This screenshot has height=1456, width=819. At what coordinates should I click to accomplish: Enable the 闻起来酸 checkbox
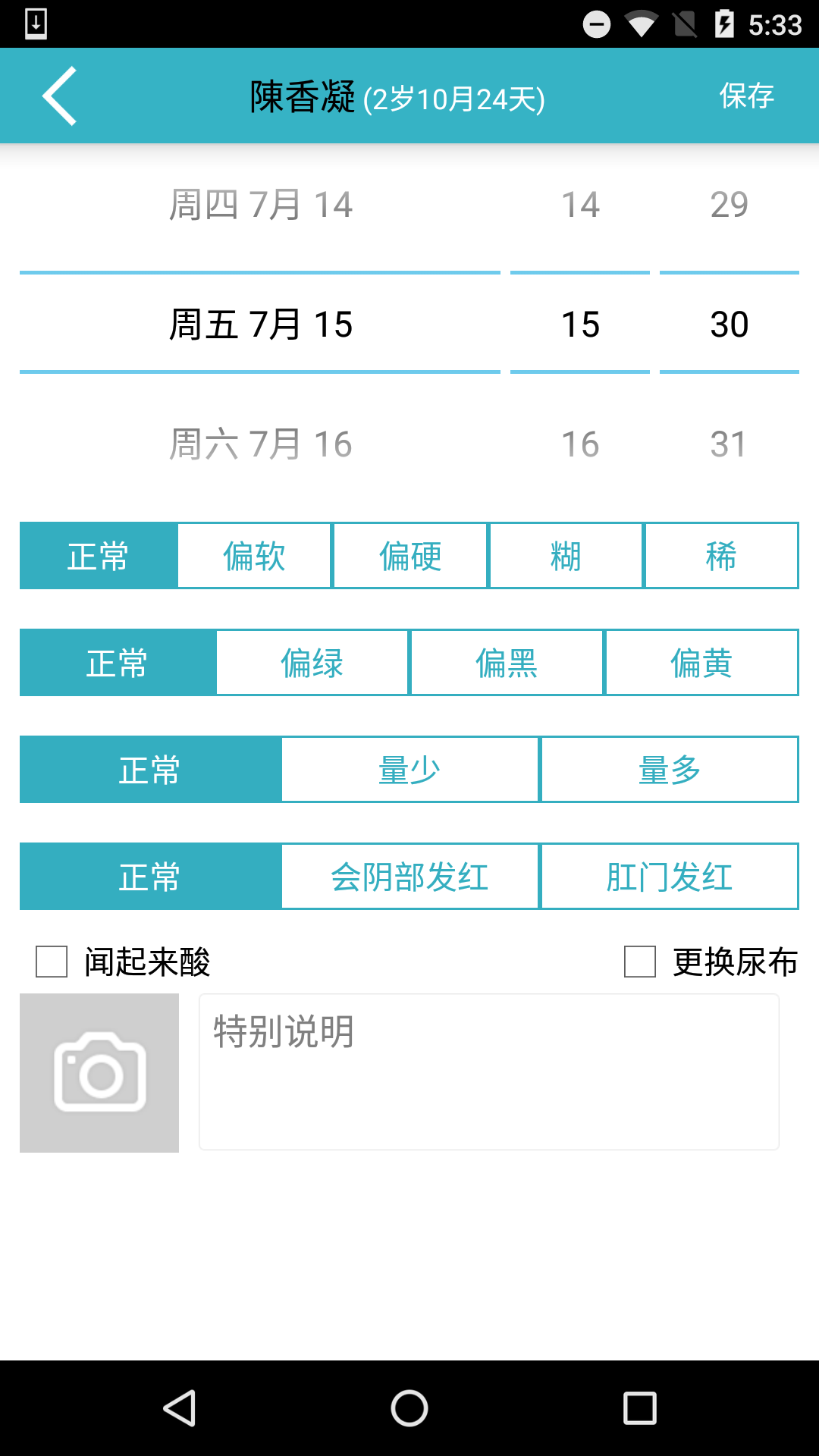(x=50, y=962)
